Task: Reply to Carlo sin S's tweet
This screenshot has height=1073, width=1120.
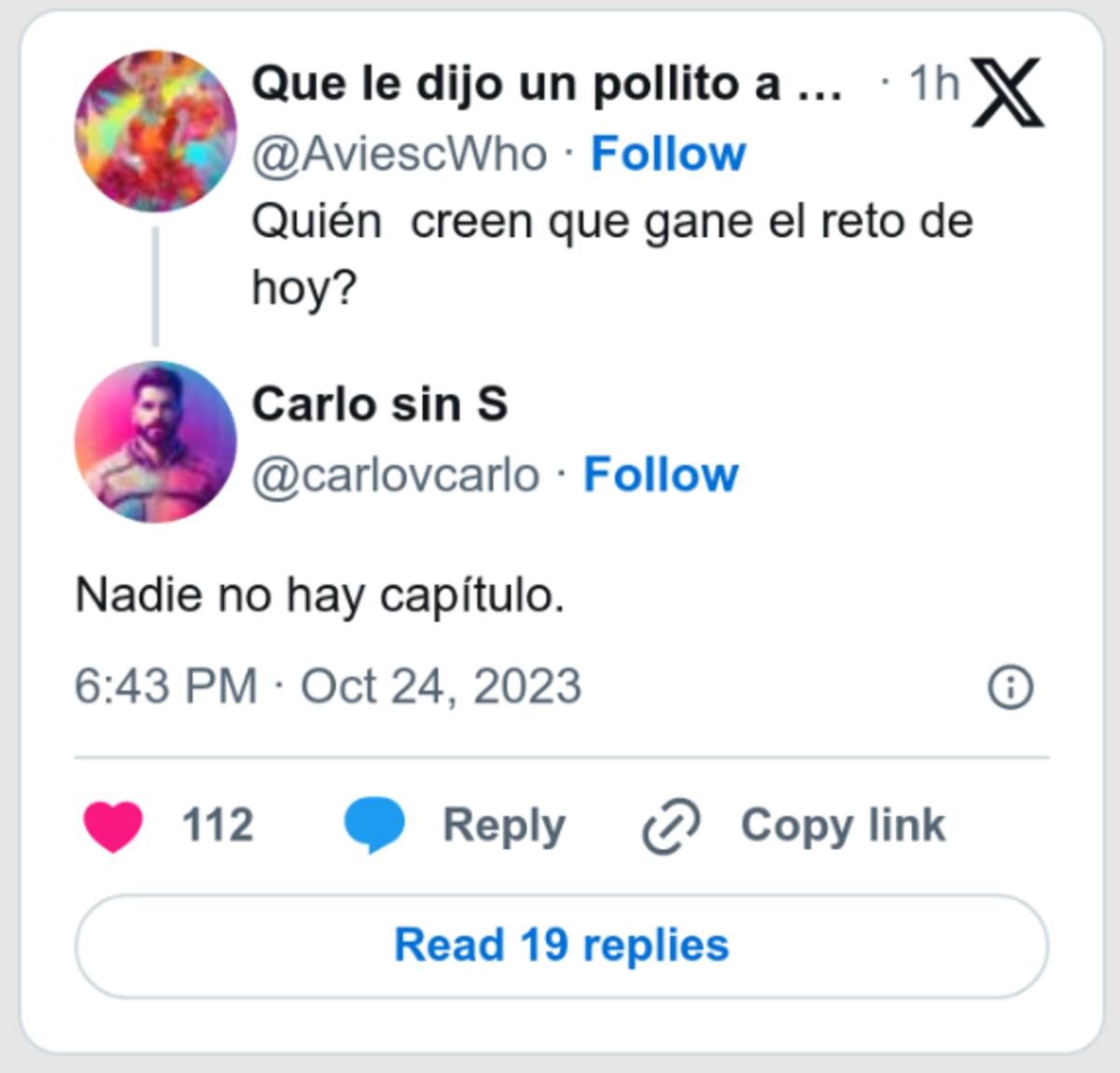Action: (x=456, y=826)
